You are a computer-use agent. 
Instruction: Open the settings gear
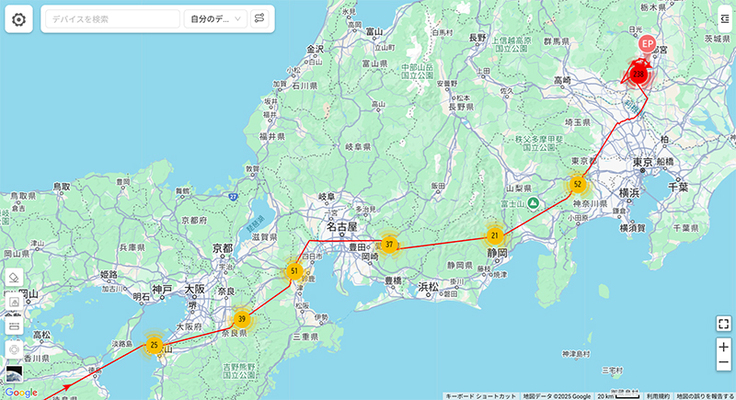coord(20,19)
